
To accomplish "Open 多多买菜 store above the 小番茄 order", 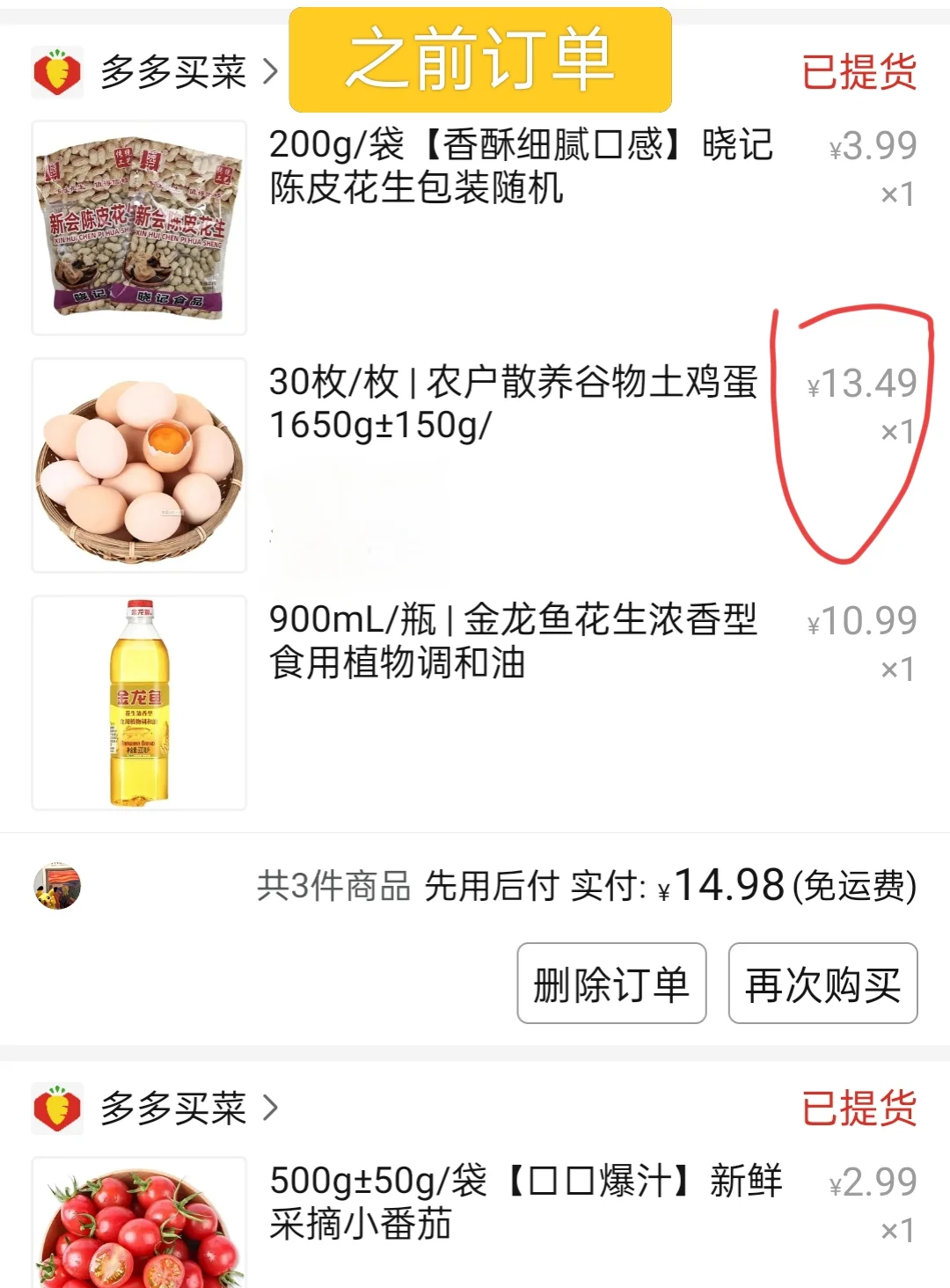I will pyautogui.click(x=172, y=1109).
